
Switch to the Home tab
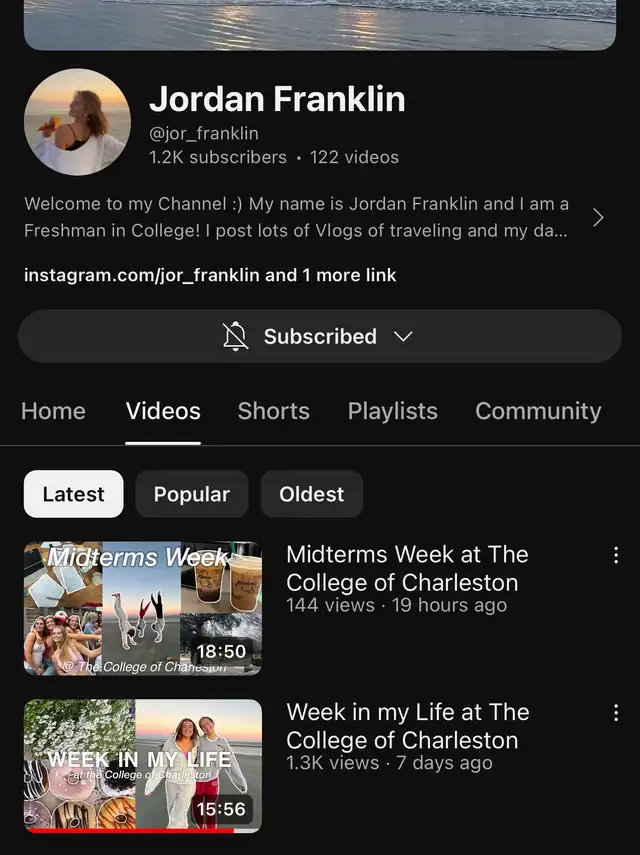[x=53, y=411]
